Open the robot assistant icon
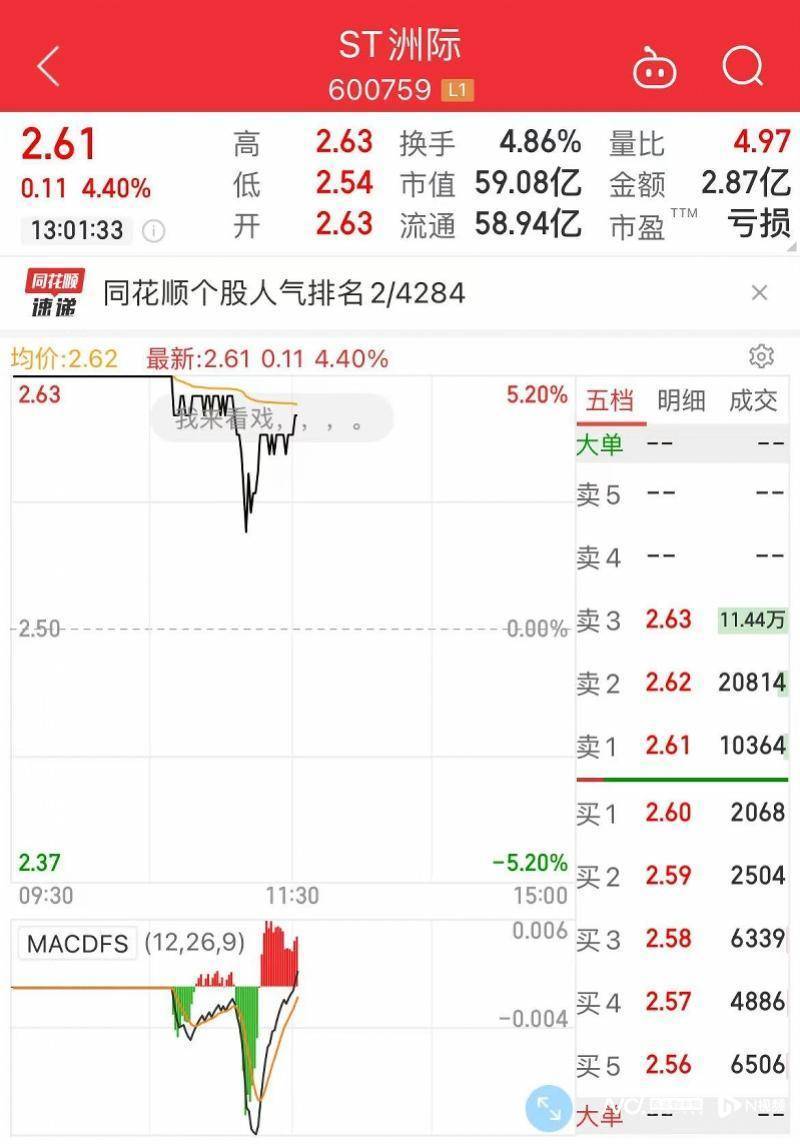This screenshot has width=800, height=1144. [x=655, y=68]
